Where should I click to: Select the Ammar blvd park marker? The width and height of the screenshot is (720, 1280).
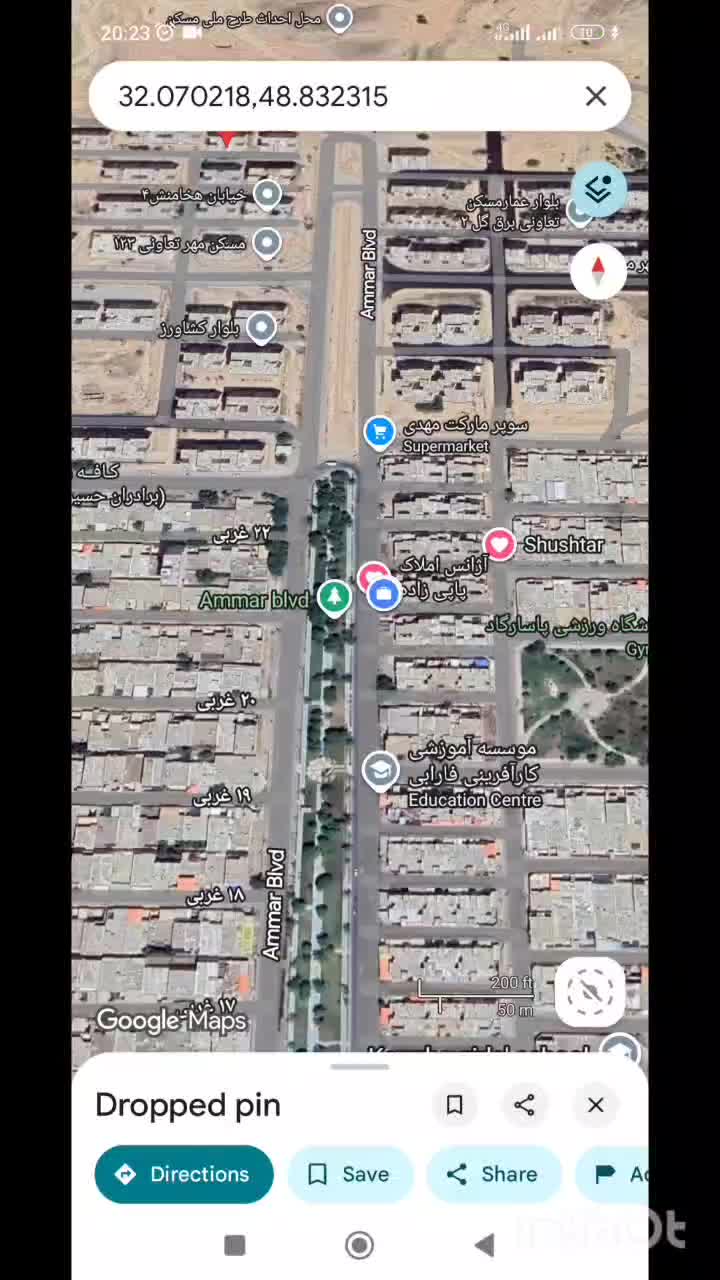pyautogui.click(x=334, y=598)
